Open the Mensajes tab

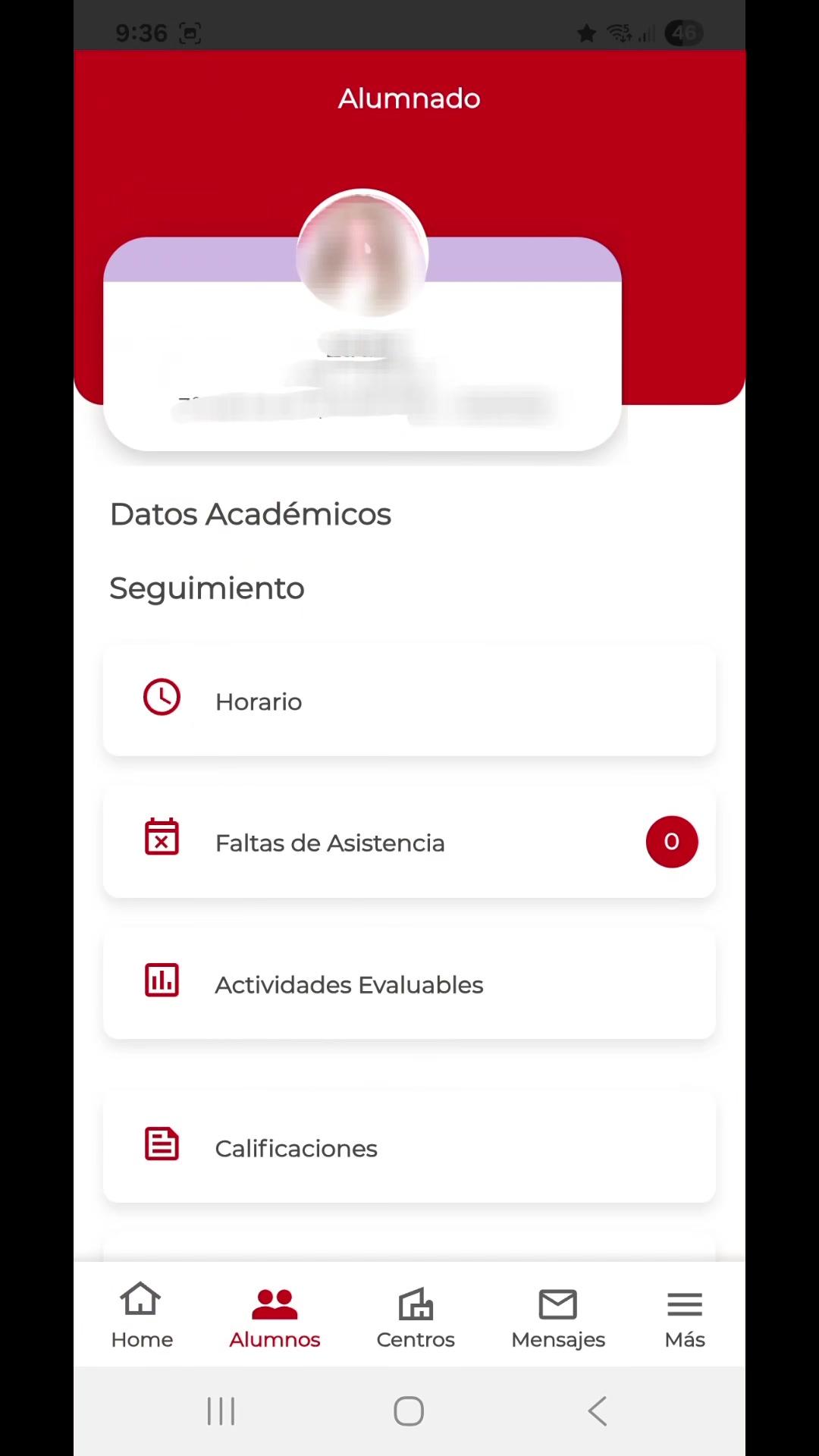558,1316
